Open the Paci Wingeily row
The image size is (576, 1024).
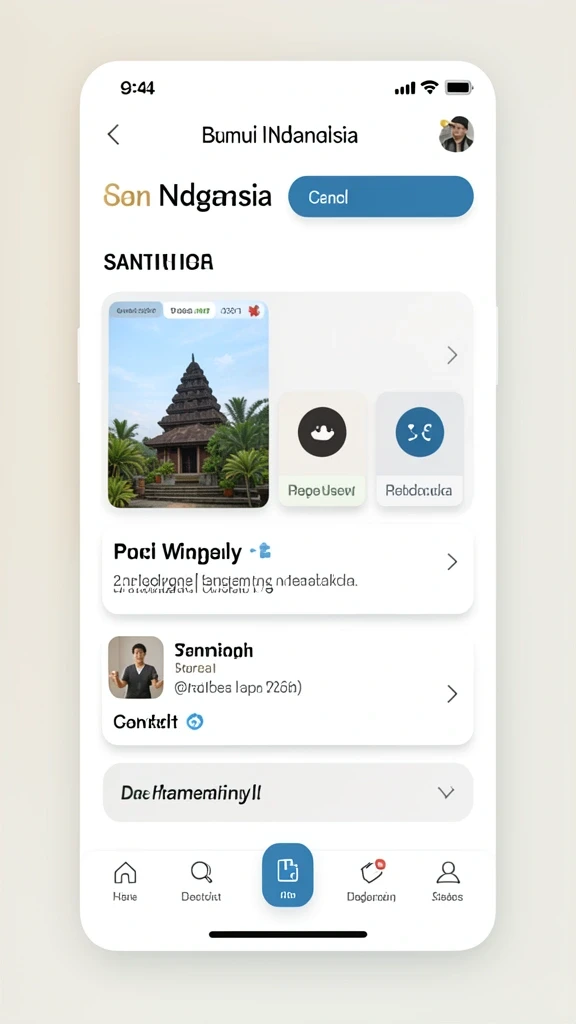click(288, 568)
